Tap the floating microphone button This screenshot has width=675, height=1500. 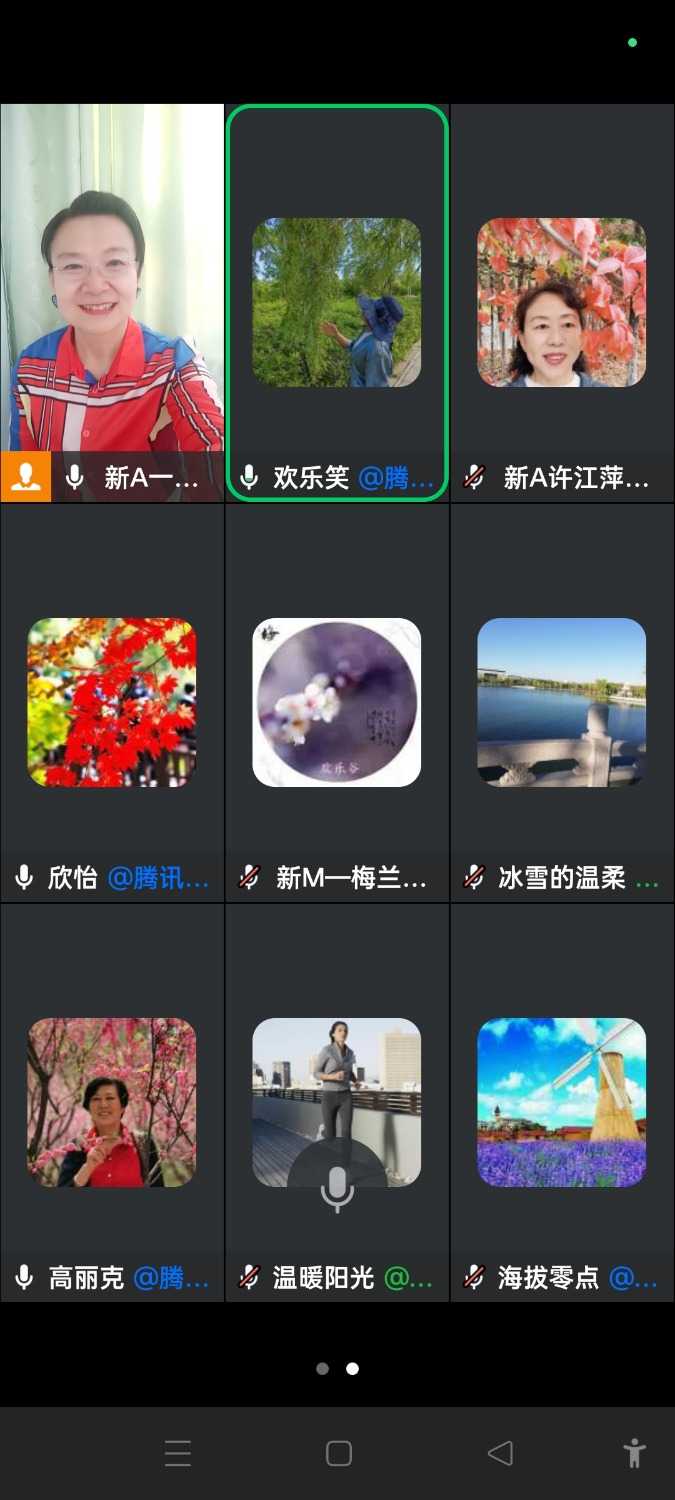coord(337,1187)
